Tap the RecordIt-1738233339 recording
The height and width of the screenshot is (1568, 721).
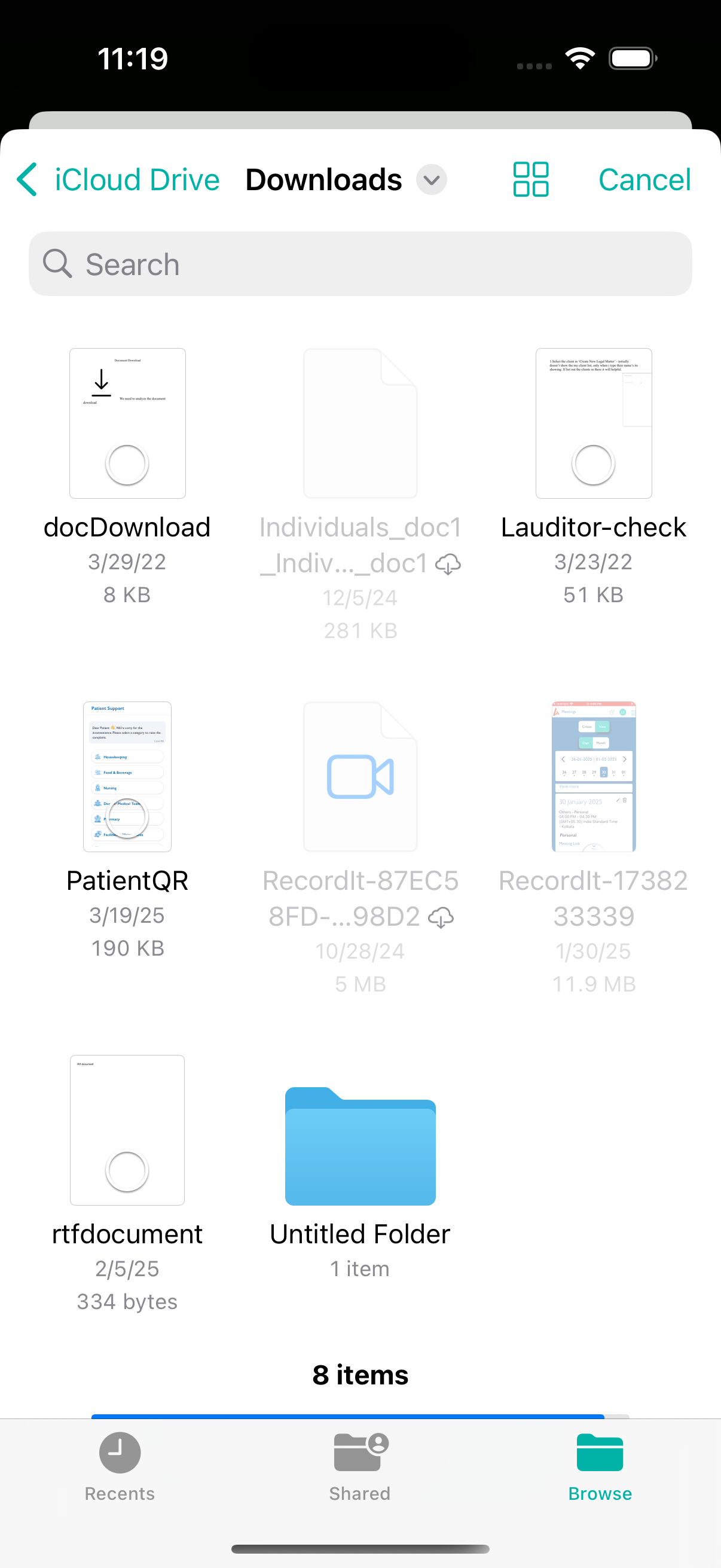592,777
